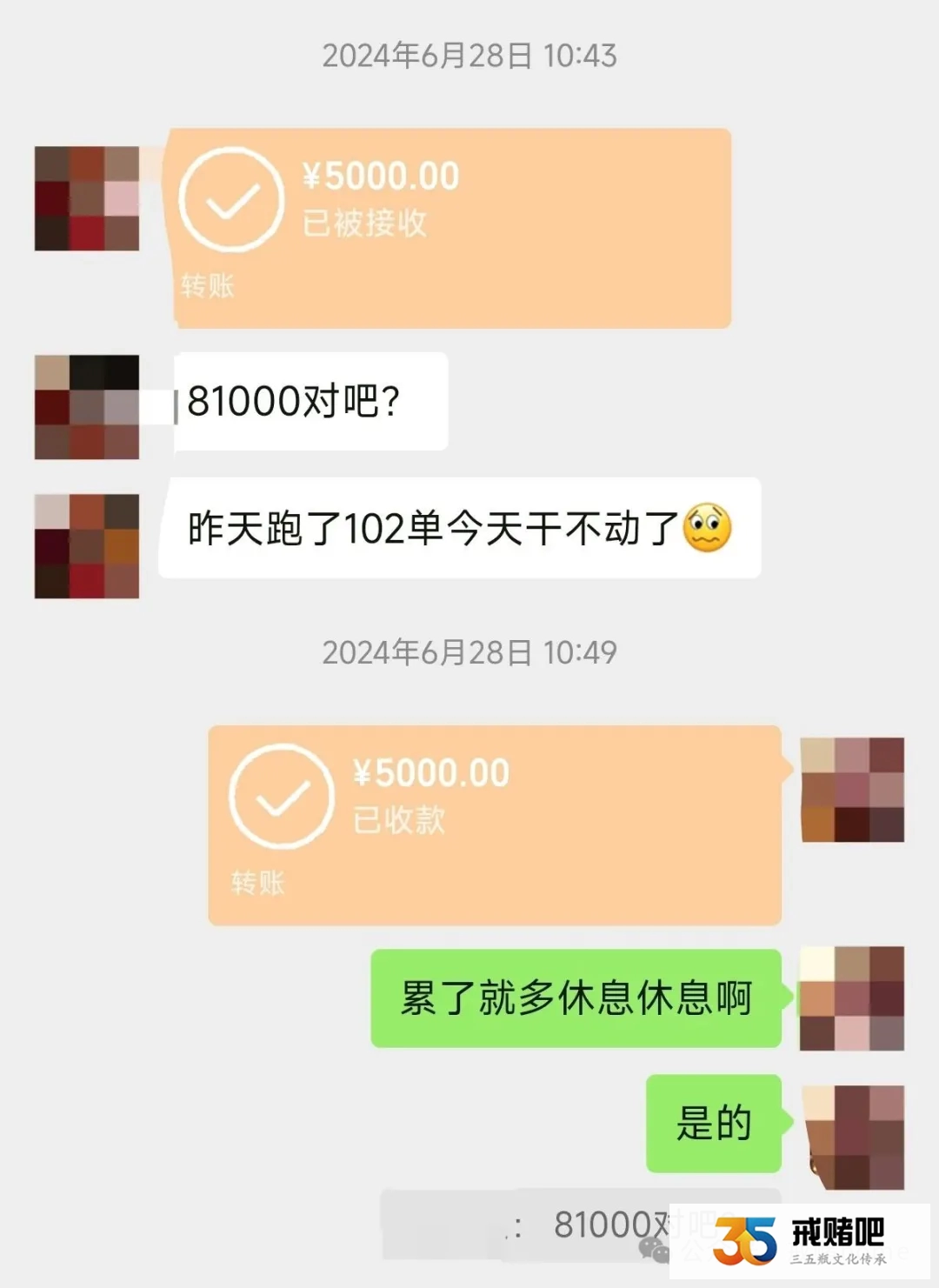The image size is (939, 1288).
Task: Click the 10:43 timestamp on June 28
Action: point(469,56)
